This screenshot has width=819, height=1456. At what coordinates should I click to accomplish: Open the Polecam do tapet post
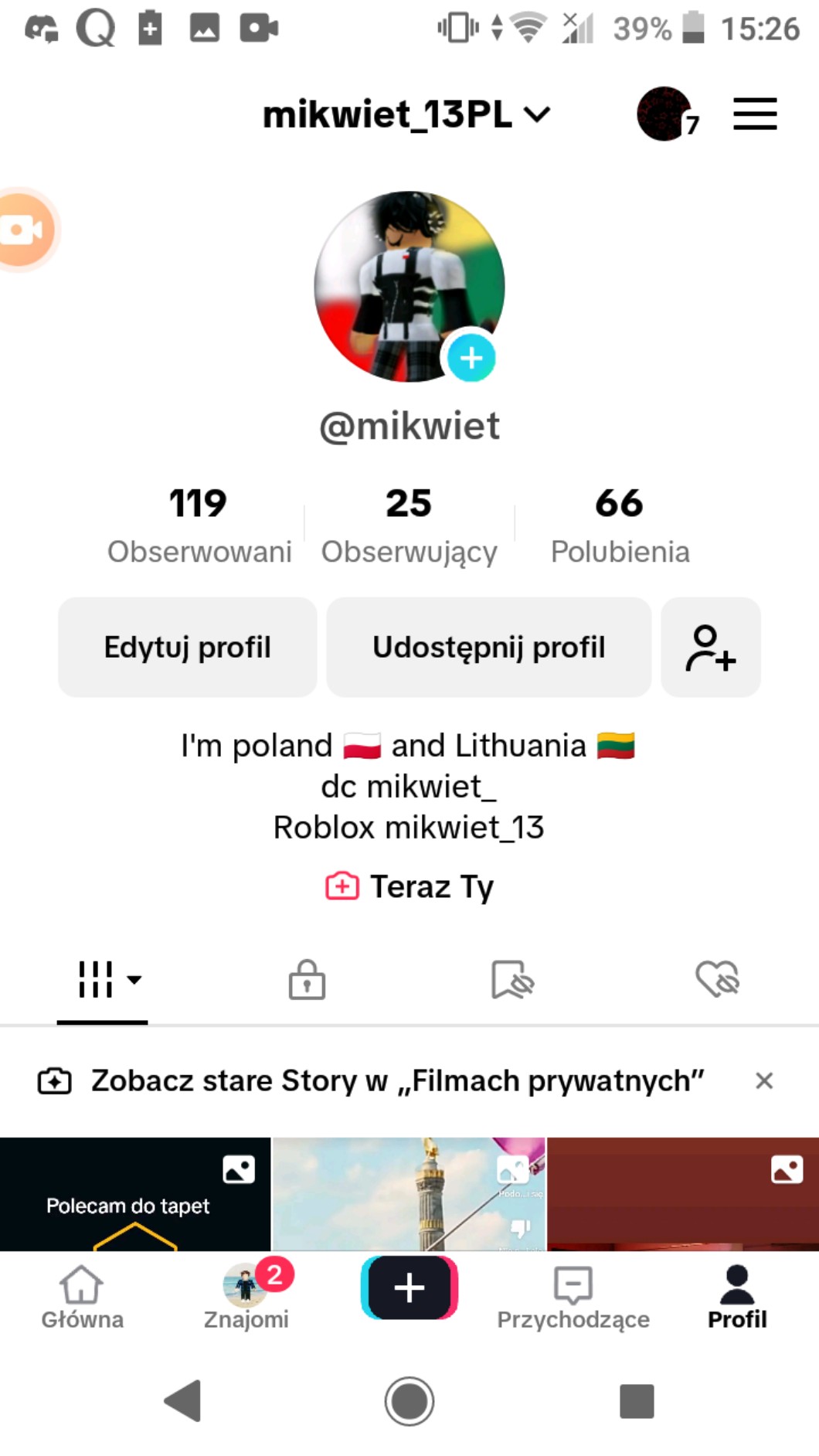[135, 1194]
